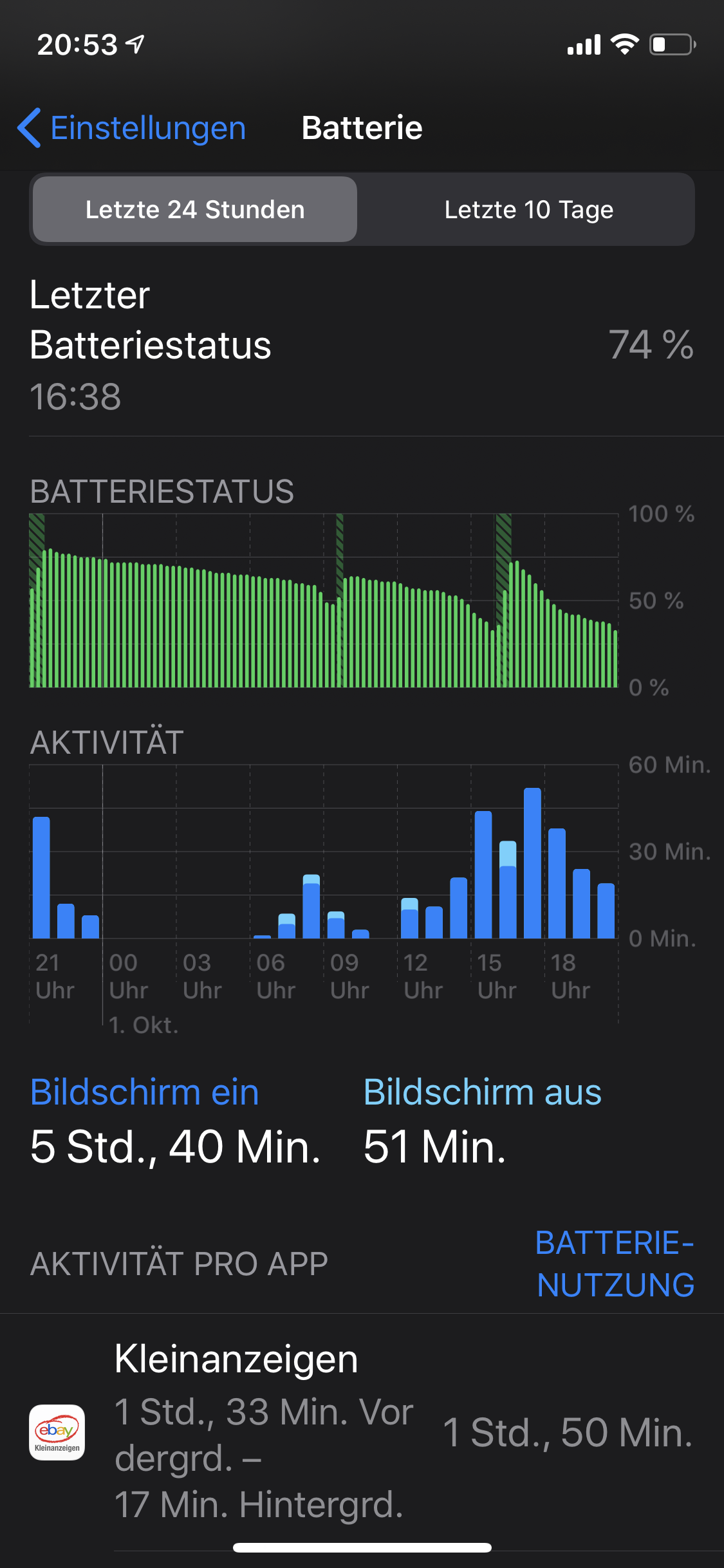Viewport: 724px width, 1568px height.
Task: Go back to Einstellungen
Action: [132, 128]
